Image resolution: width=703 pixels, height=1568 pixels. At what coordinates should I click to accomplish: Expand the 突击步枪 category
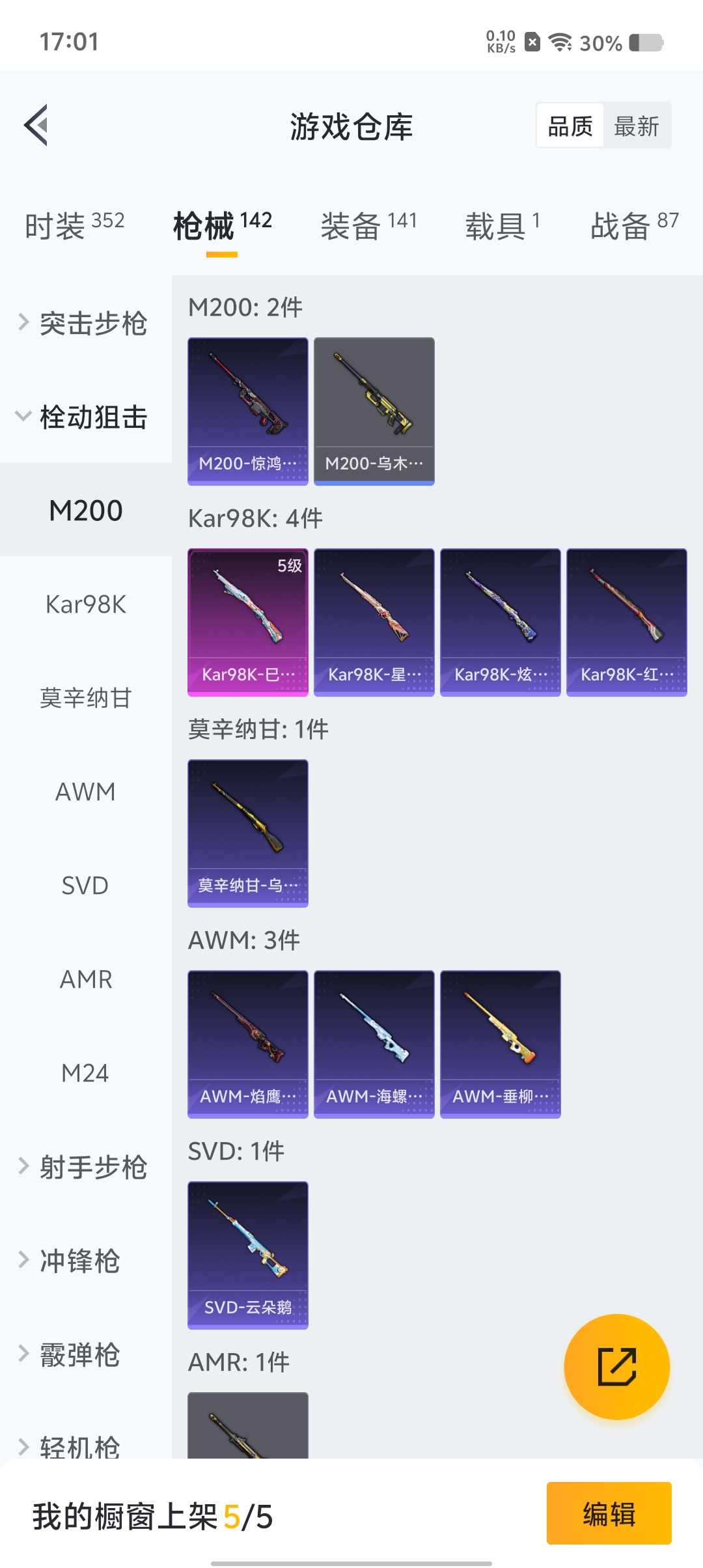(x=85, y=323)
